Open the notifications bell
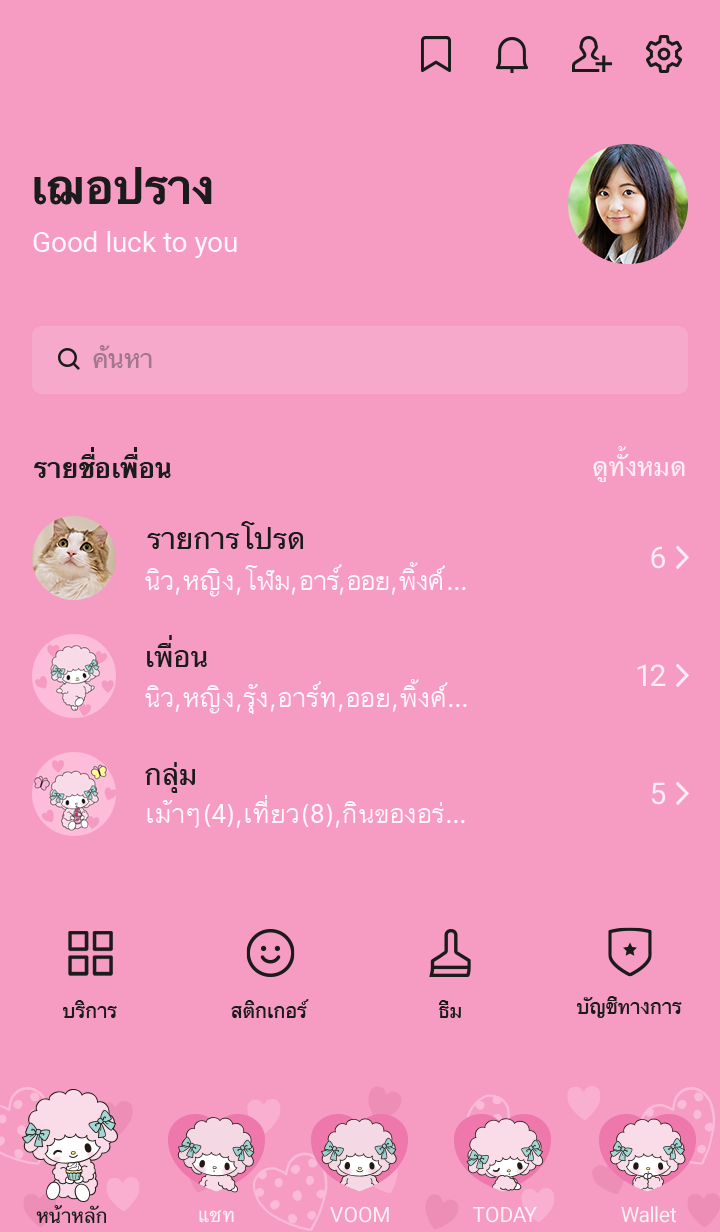 (x=512, y=55)
